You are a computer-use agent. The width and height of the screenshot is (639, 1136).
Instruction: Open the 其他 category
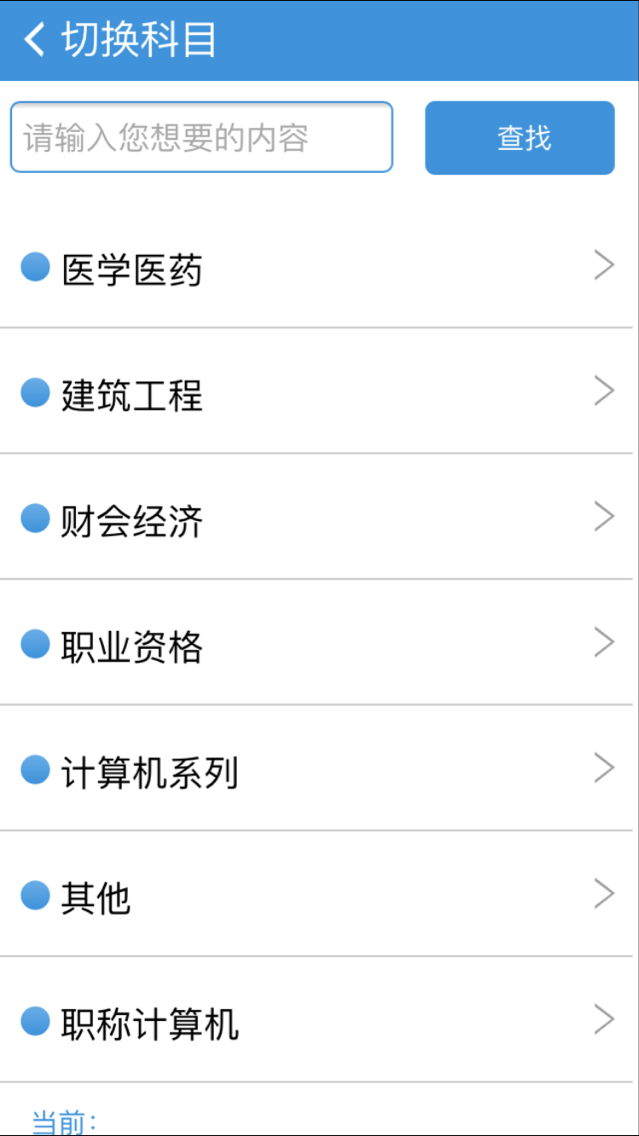click(x=316, y=896)
